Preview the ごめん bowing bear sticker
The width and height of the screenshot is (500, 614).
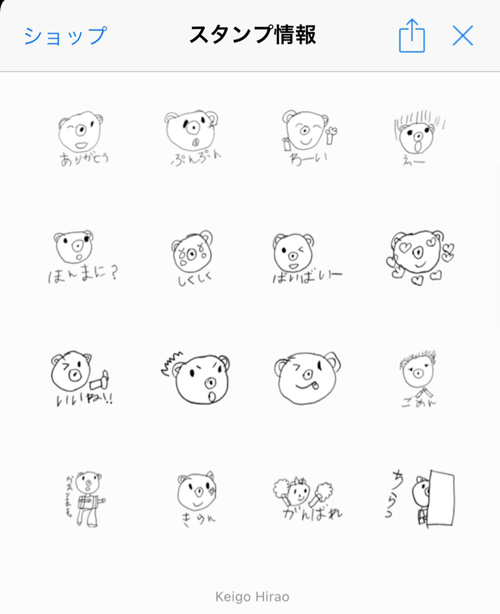click(x=418, y=379)
